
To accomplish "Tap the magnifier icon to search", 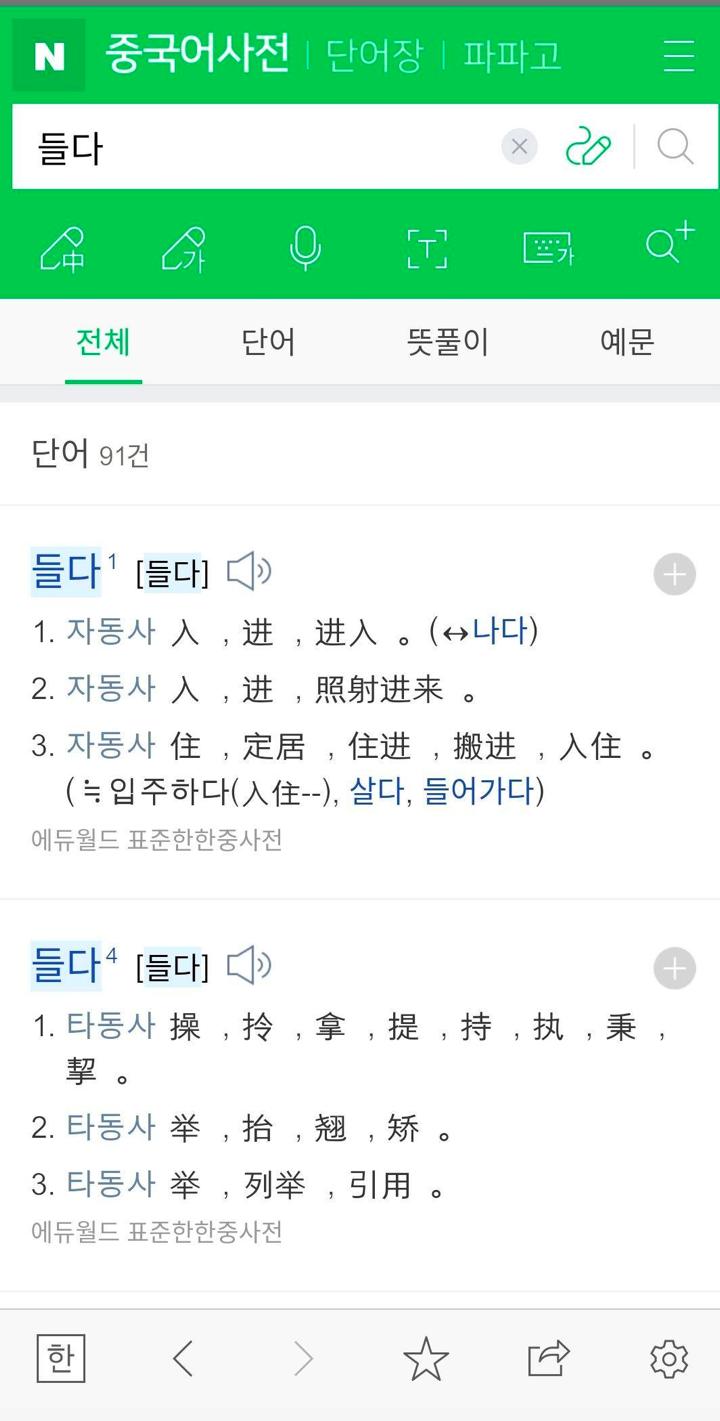I will [x=675, y=147].
